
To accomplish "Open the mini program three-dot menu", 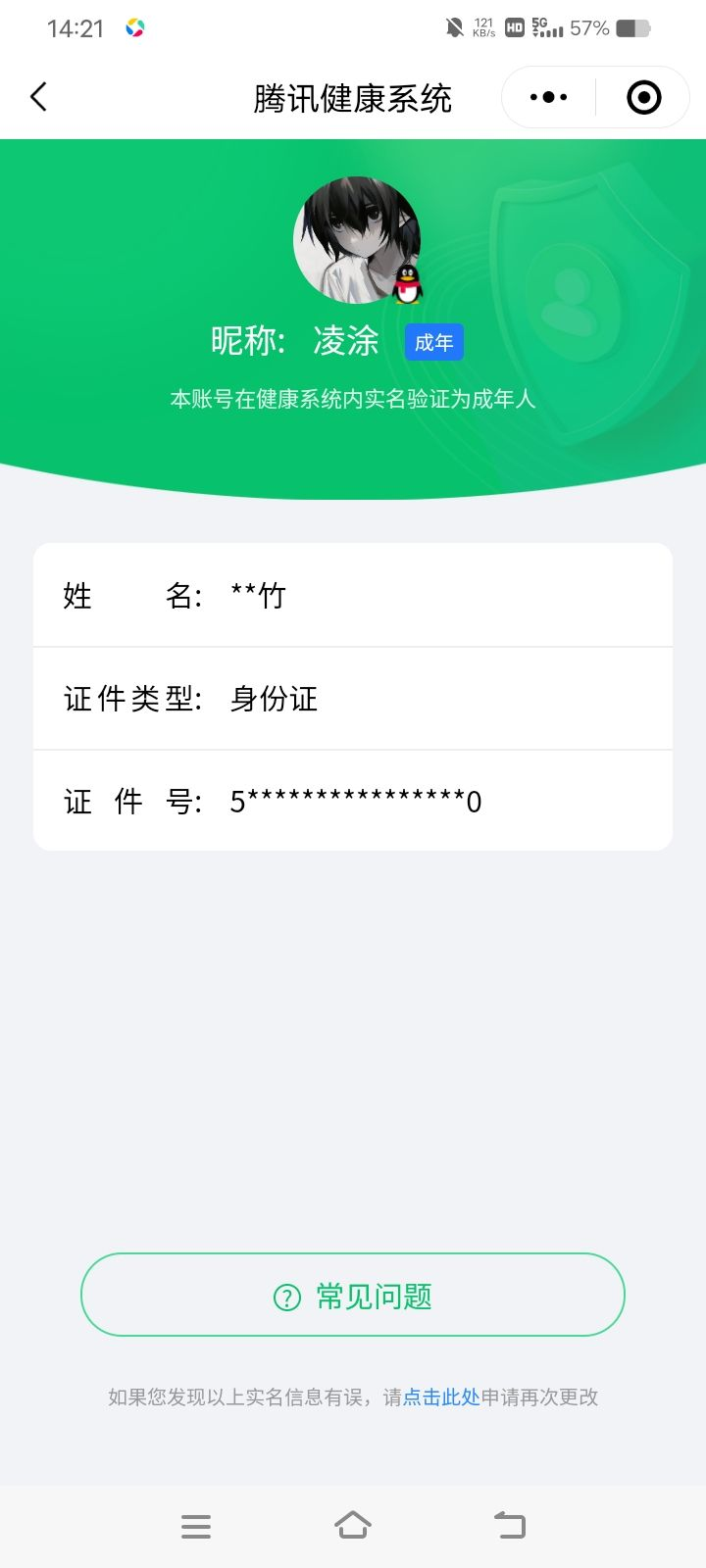I will pyautogui.click(x=548, y=97).
